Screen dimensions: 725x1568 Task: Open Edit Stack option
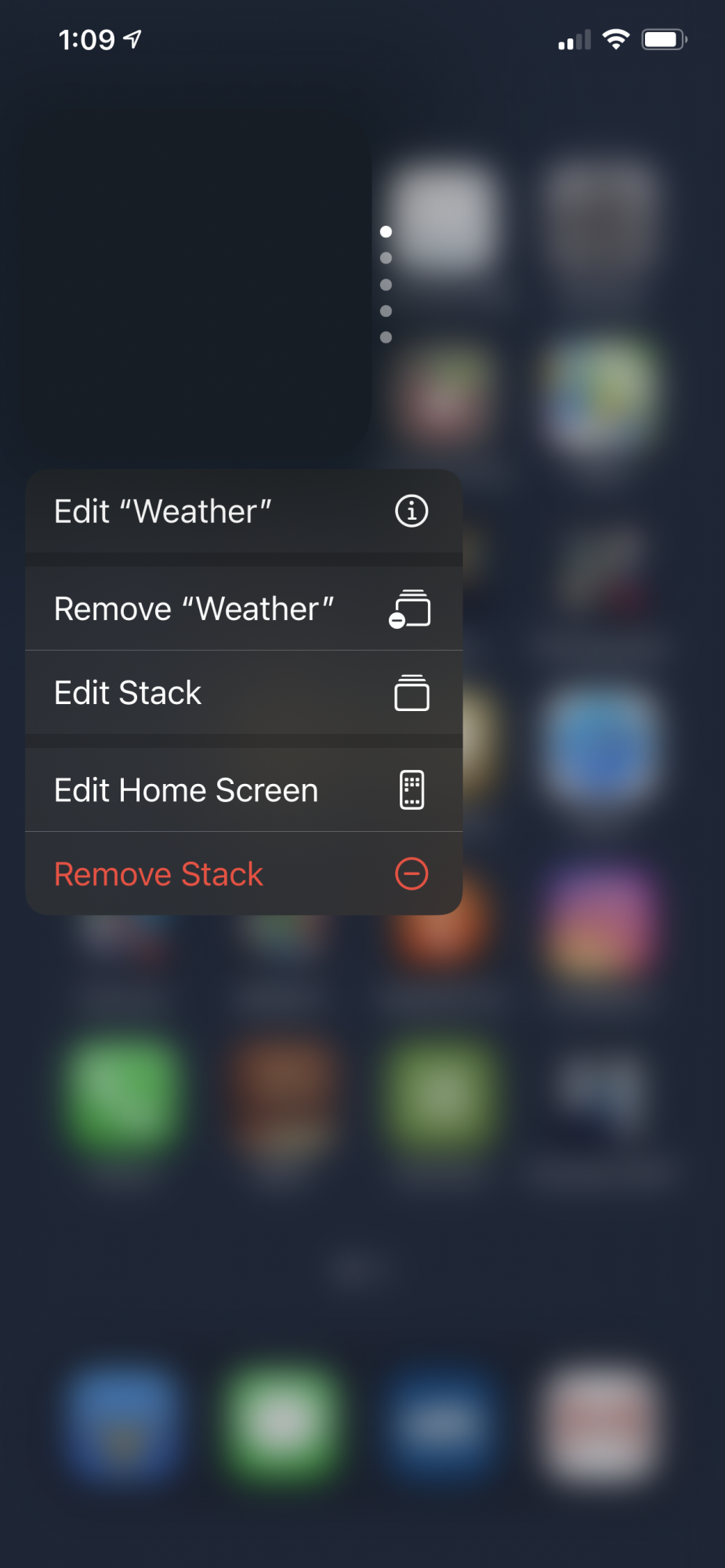pyautogui.click(x=243, y=693)
